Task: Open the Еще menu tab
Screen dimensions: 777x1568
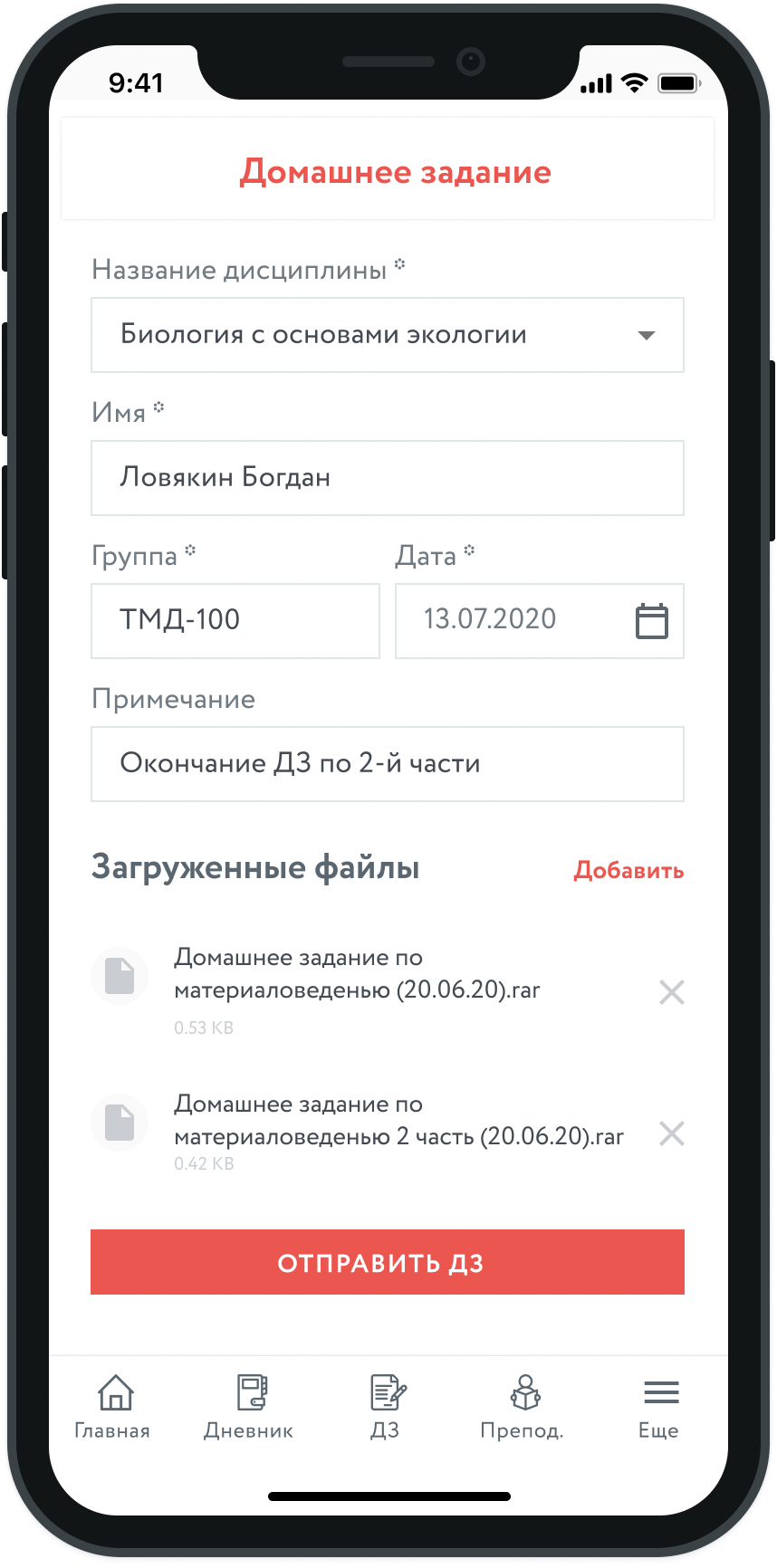Action: coord(659,1406)
